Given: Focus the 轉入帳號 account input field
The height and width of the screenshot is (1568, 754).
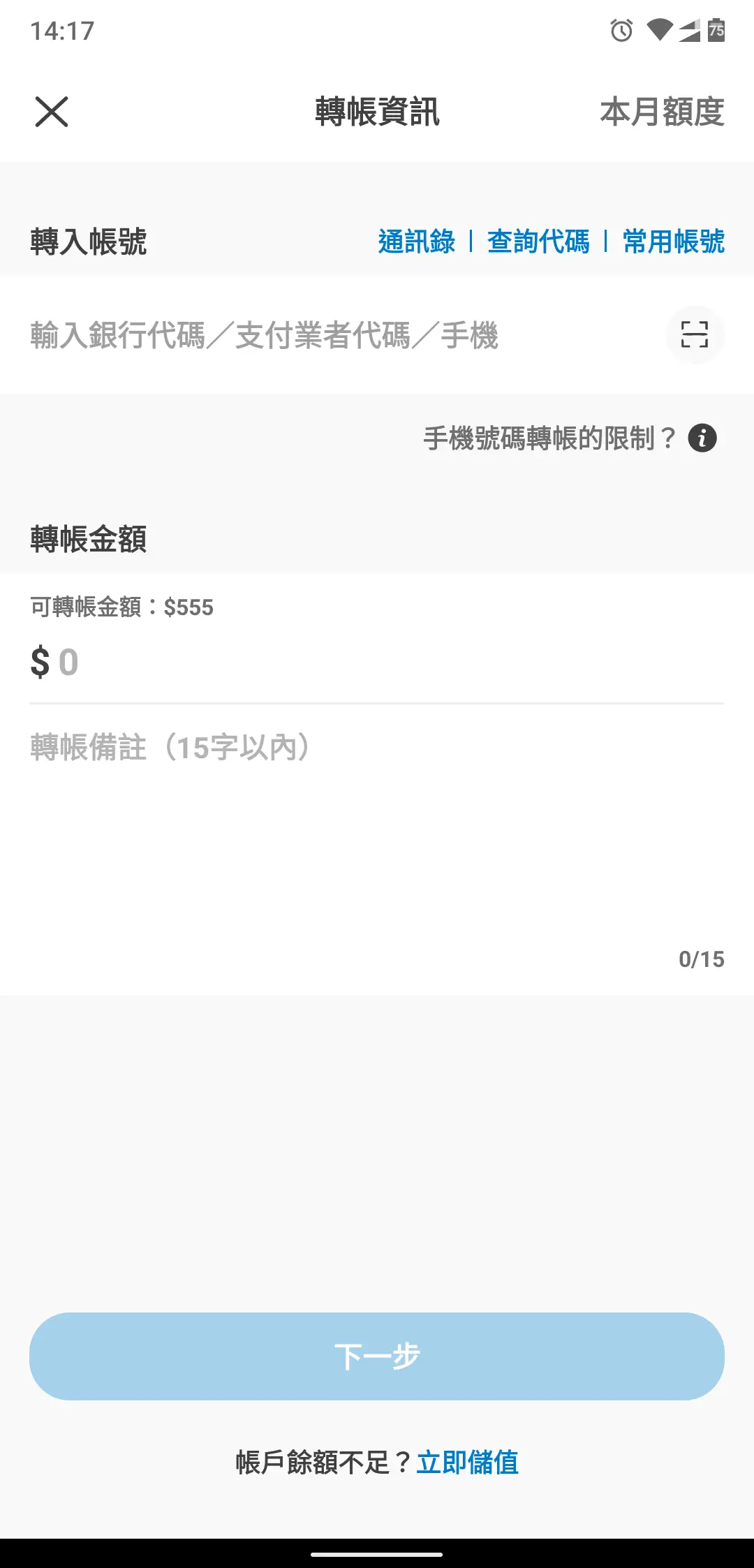Looking at the screenshot, I should click(335, 335).
